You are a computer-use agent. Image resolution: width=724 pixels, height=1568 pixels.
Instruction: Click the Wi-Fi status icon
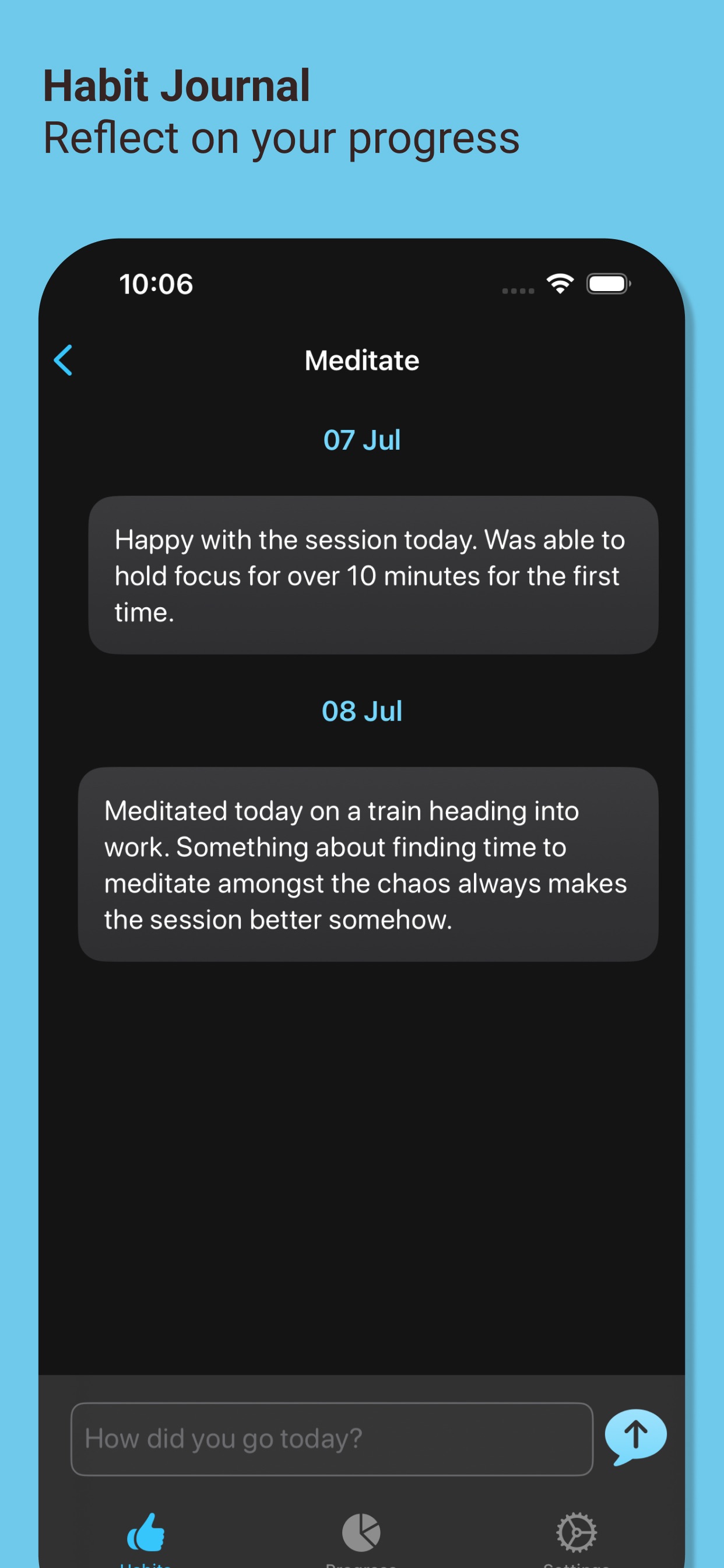point(558,283)
